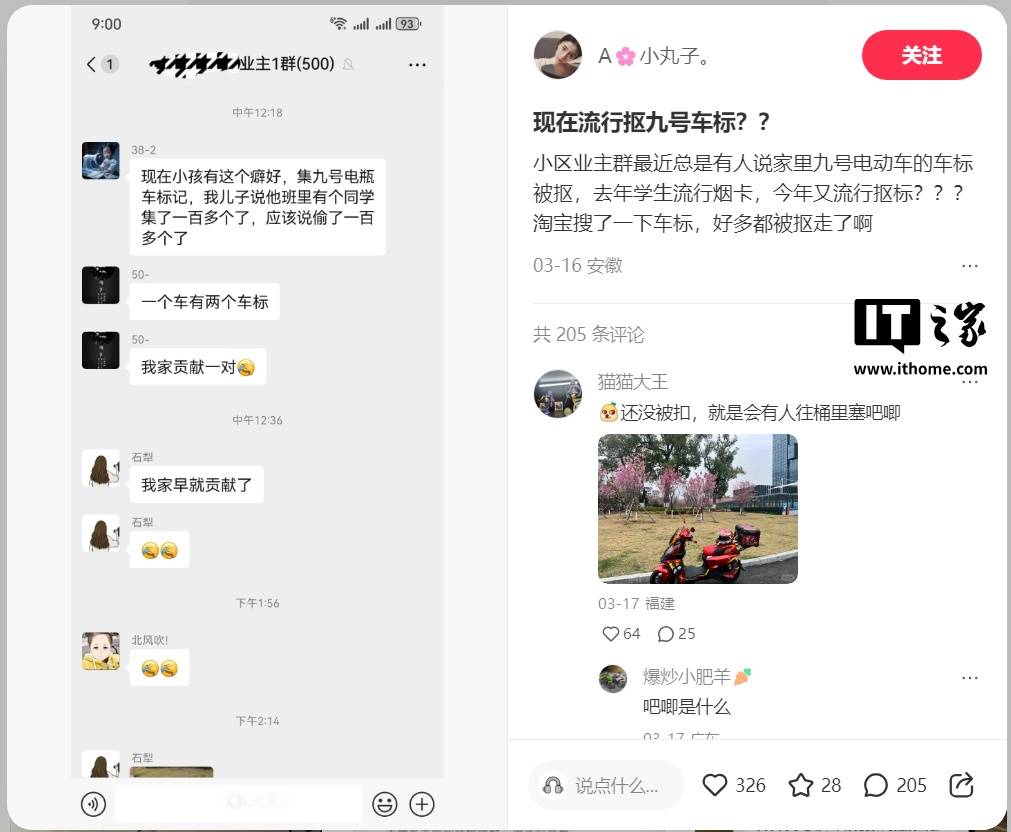The height and width of the screenshot is (832, 1011).
Task: Open the post's 205 comments
Action: point(876,785)
